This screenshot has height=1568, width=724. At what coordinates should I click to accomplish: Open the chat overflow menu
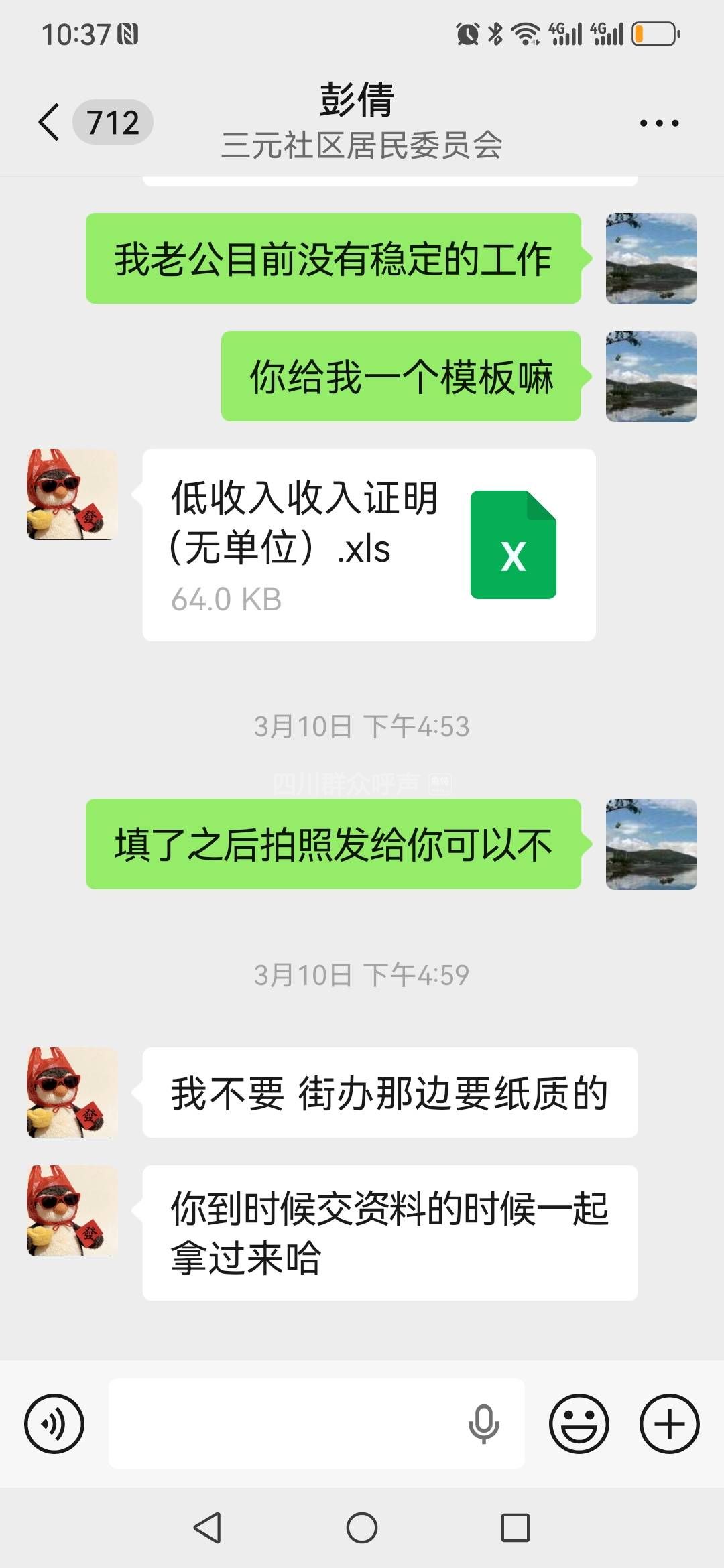[659, 123]
